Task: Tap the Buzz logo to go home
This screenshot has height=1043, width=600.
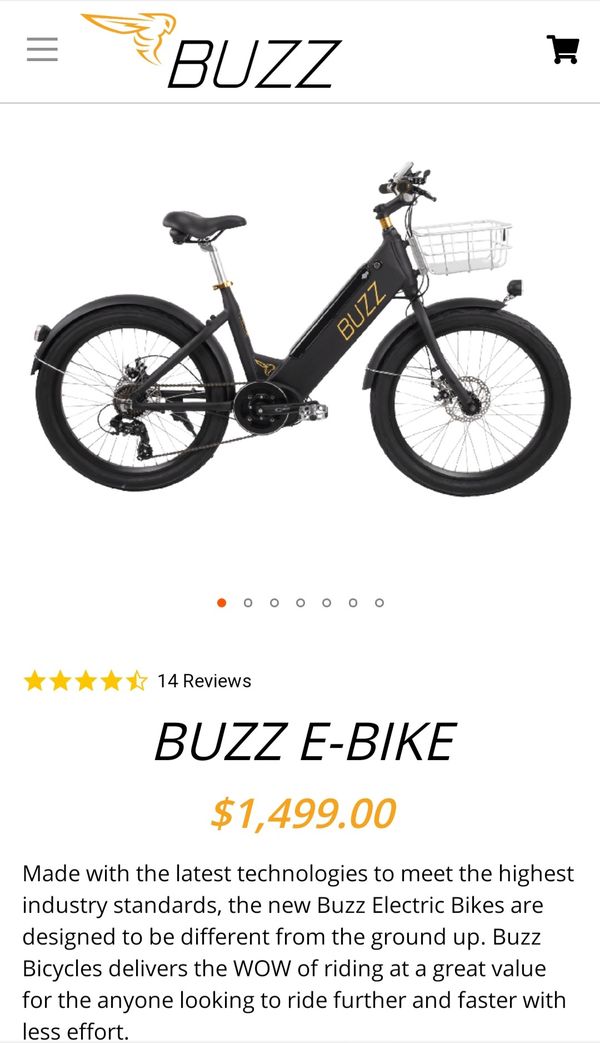Action: tap(212, 51)
